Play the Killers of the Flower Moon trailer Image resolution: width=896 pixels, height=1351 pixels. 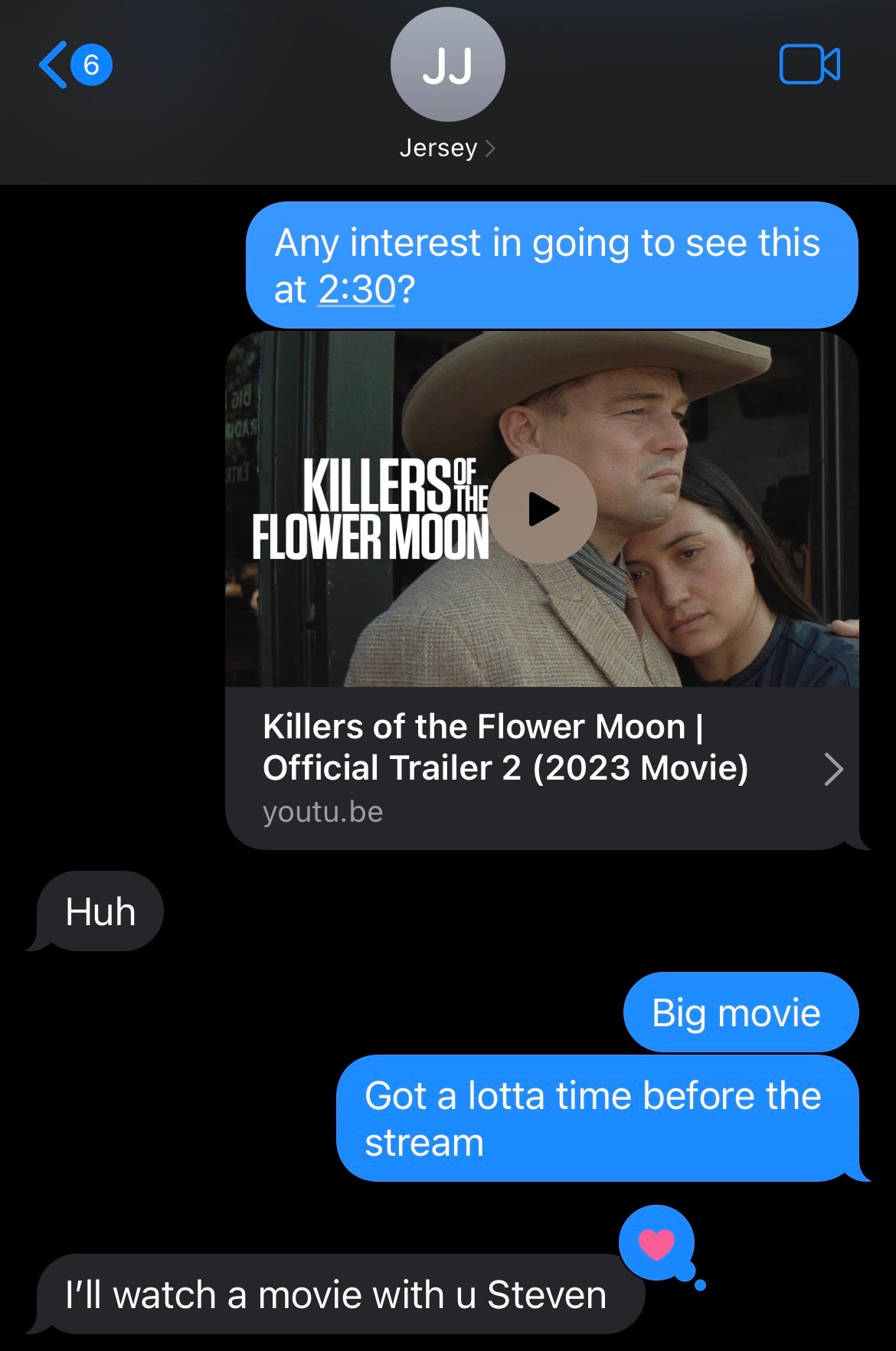tap(543, 509)
